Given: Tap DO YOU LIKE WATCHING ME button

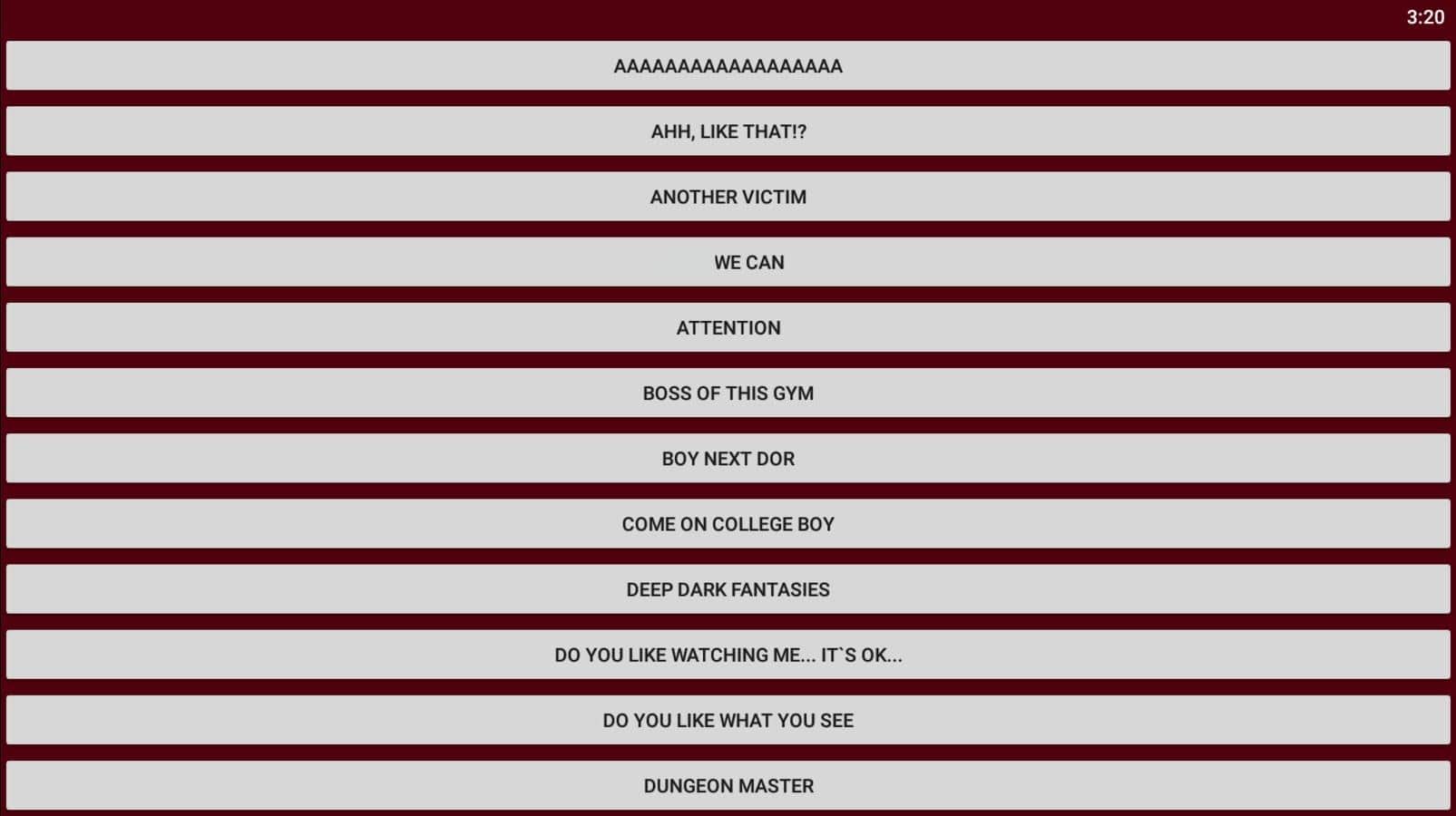Looking at the screenshot, I should 728,655.
